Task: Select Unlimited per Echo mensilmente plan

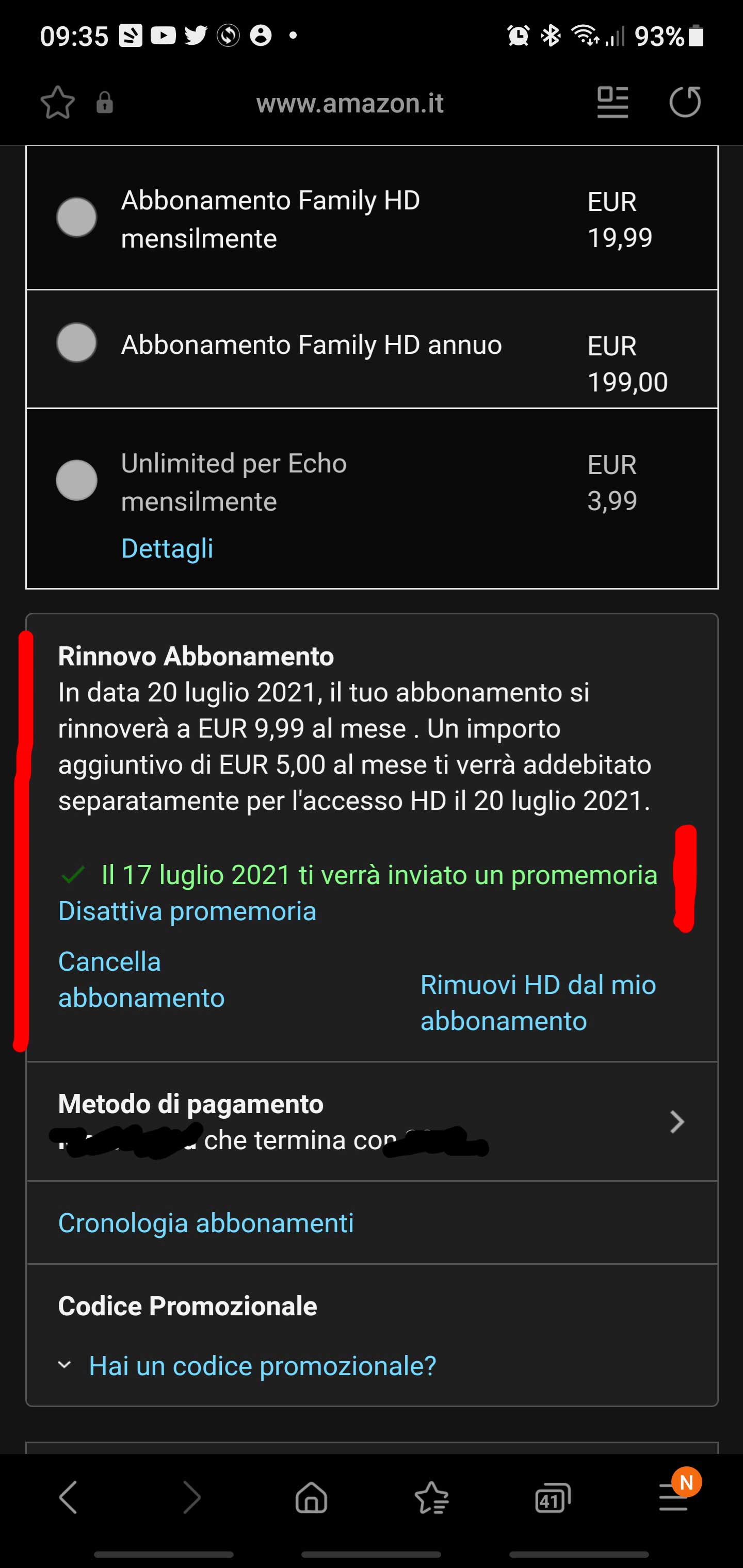Action: (77, 481)
